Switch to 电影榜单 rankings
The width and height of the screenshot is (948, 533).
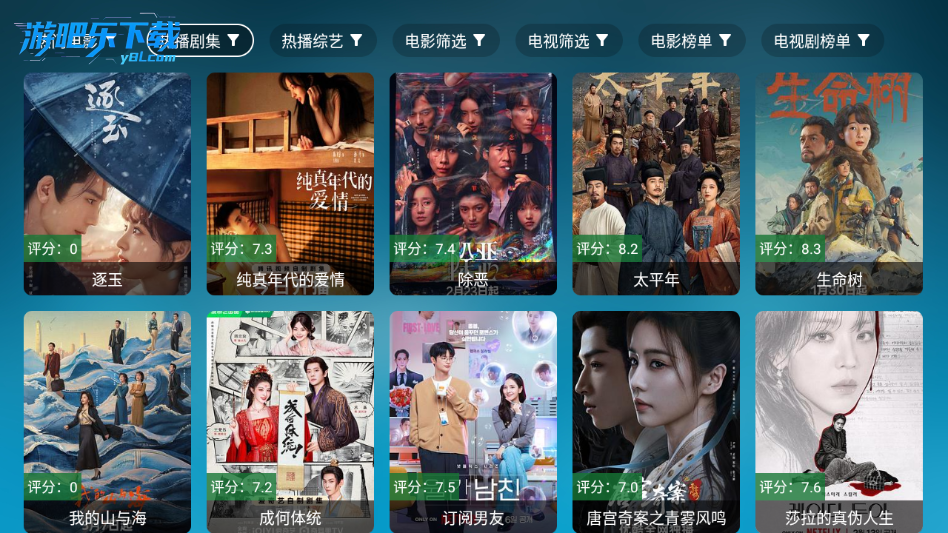692,41
